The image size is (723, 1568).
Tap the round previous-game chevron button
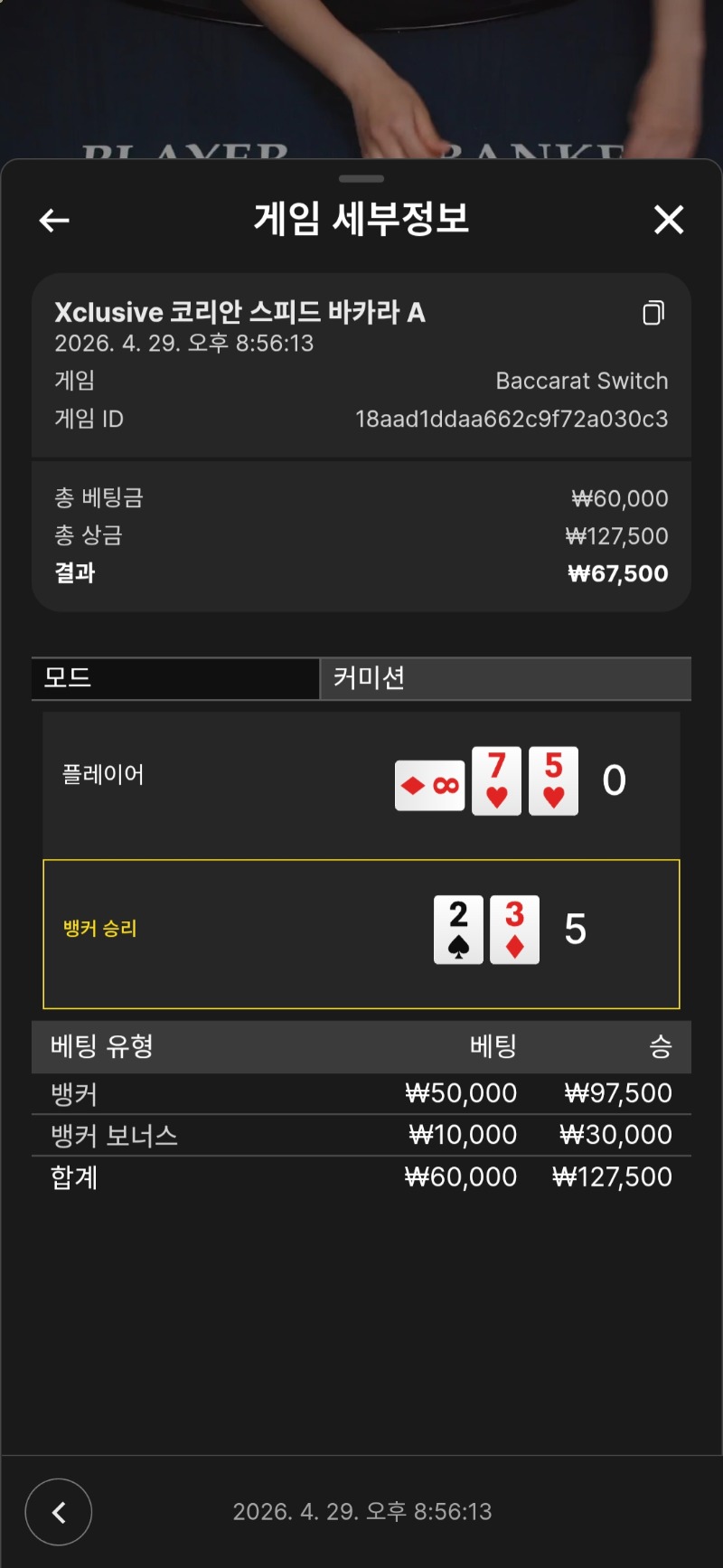click(x=59, y=1512)
